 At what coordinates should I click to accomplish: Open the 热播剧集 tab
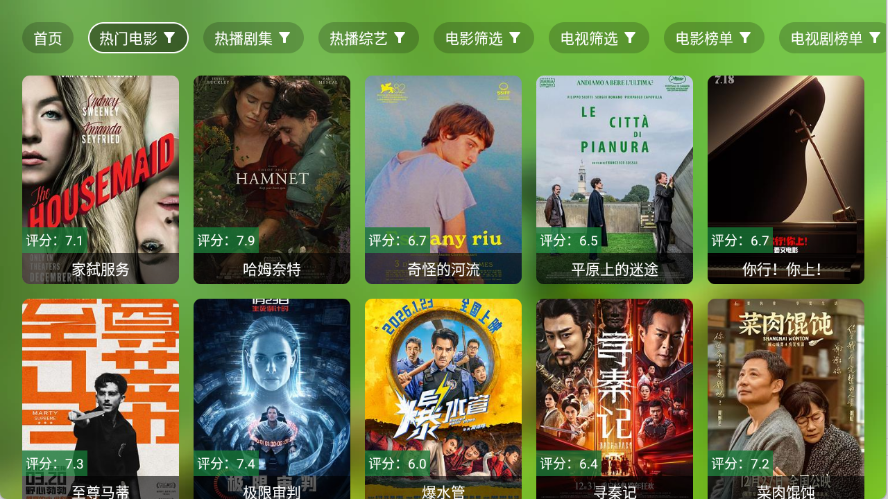[253, 38]
